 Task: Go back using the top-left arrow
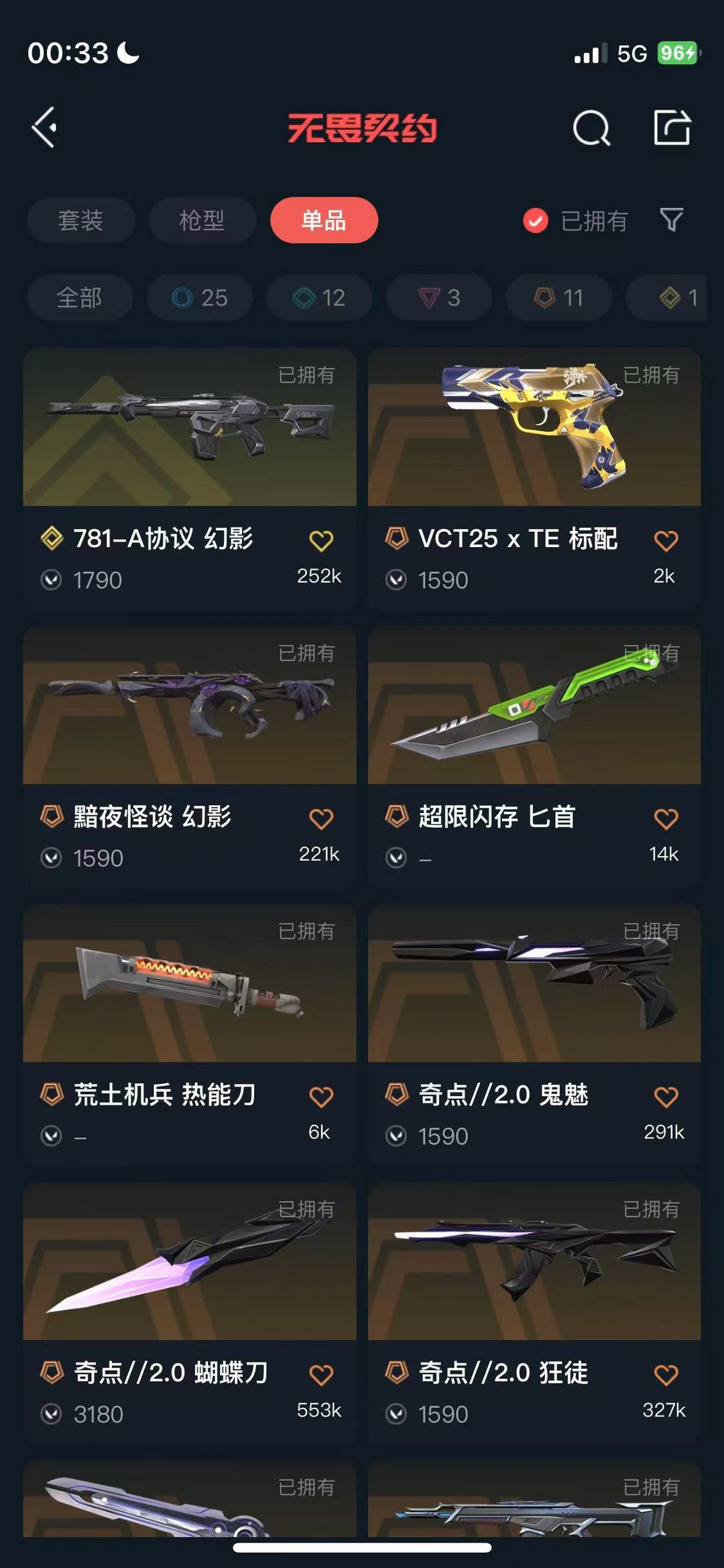pos(45,127)
